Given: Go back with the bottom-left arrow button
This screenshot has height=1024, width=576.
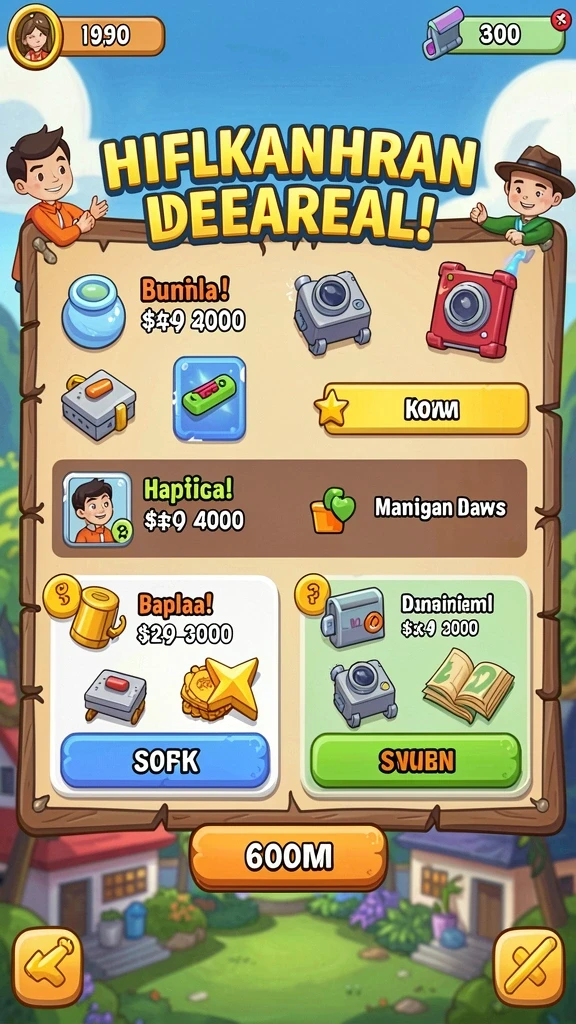Looking at the screenshot, I should (x=48, y=967).
